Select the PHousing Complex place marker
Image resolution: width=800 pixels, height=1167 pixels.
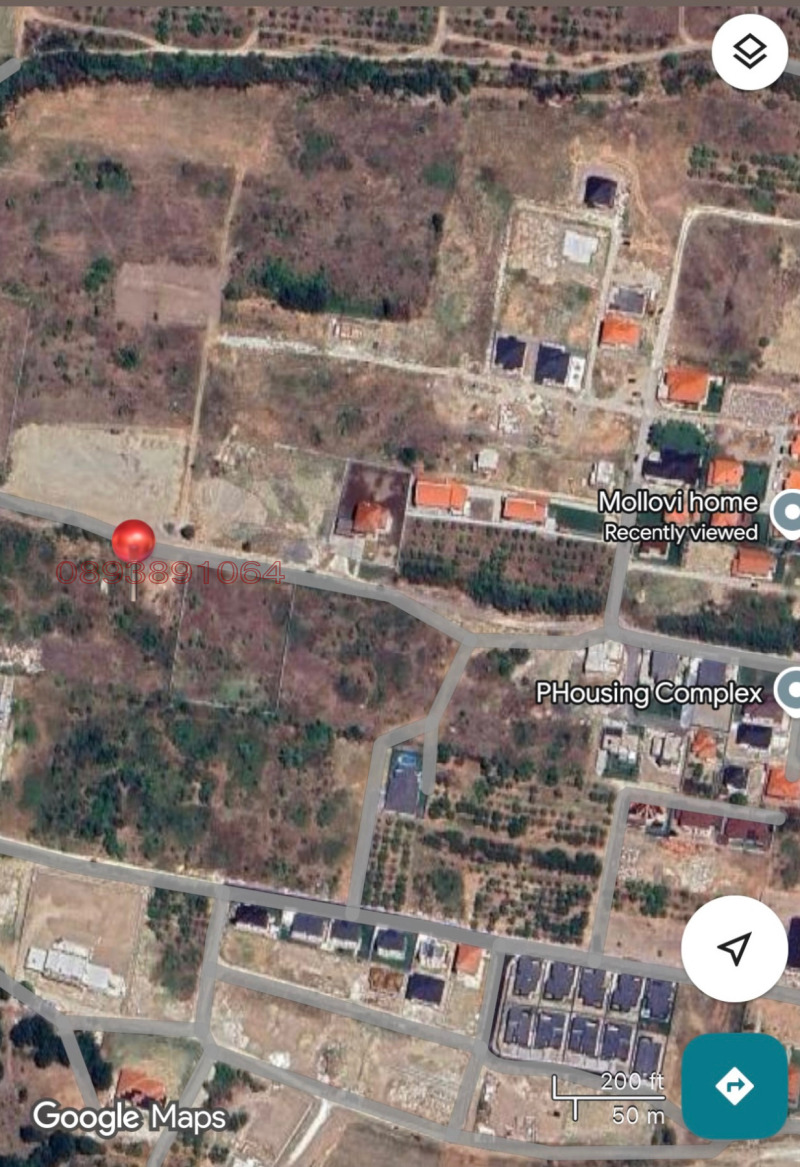[790, 692]
